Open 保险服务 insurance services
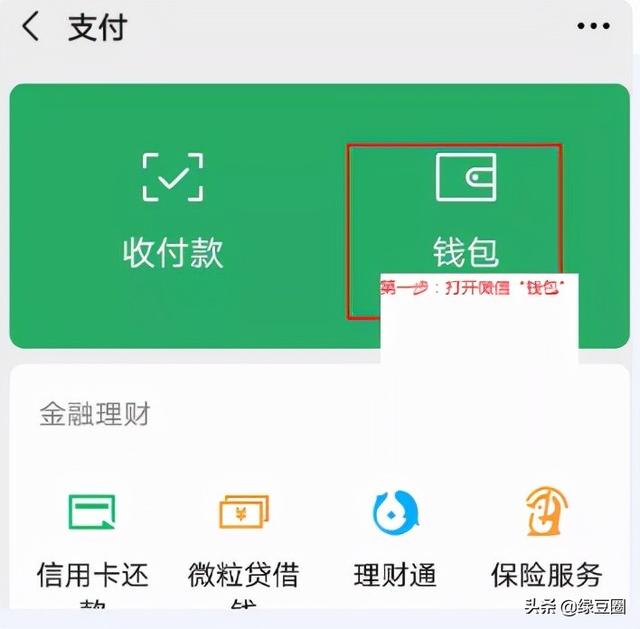 pyautogui.click(x=546, y=540)
